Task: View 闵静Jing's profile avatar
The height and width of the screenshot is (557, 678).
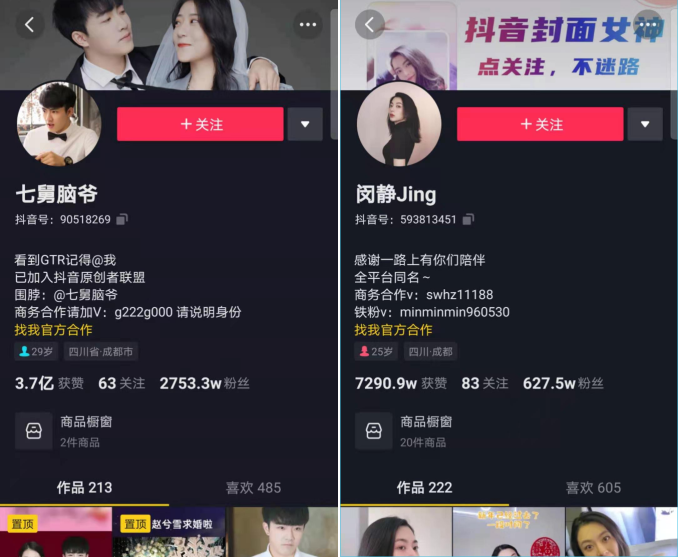Action: tap(399, 124)
